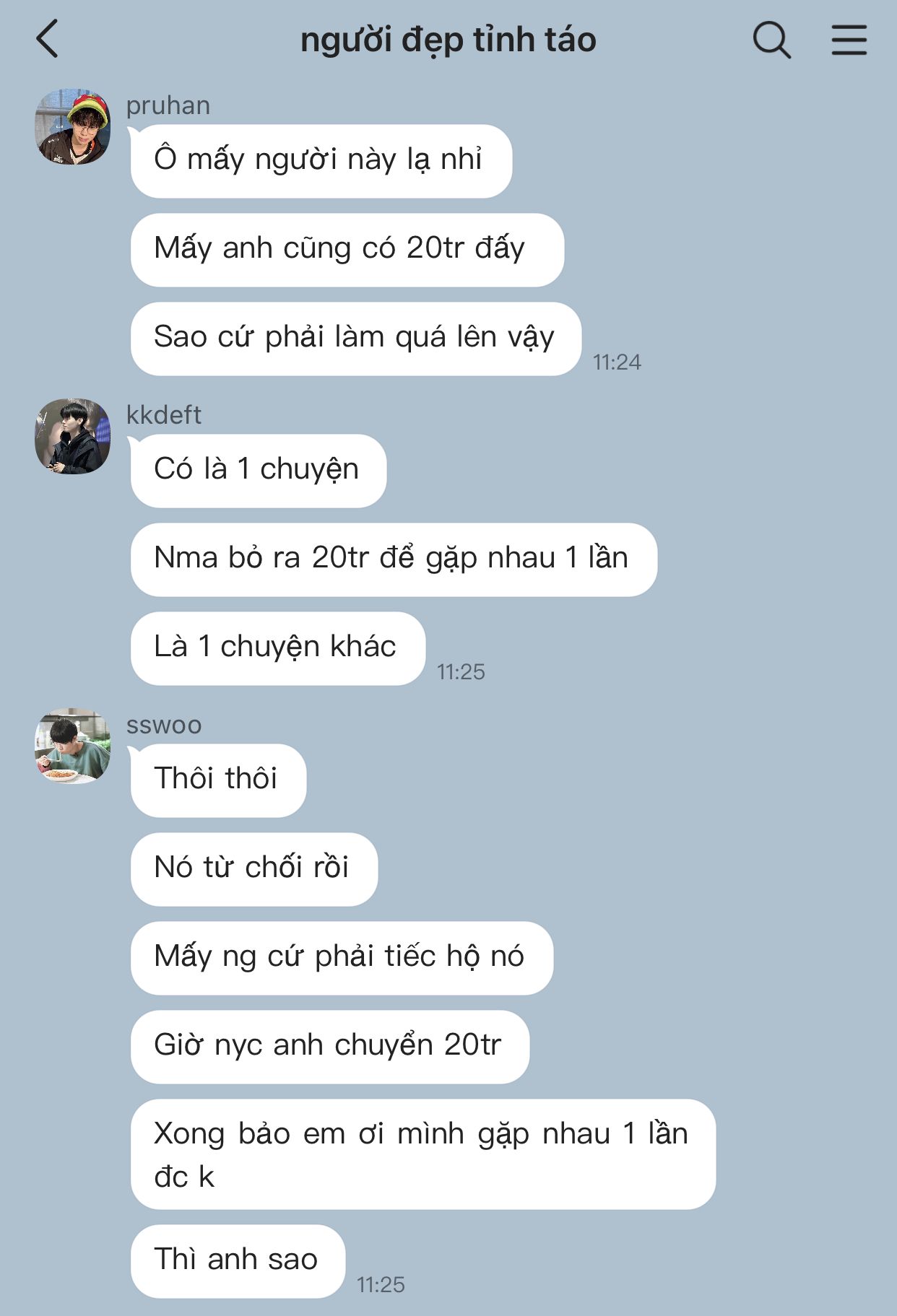Image resolution: width=897 pixels, height=1316 pixels.
Task: Open the chat hamburger menu
Action: (849, 39)
